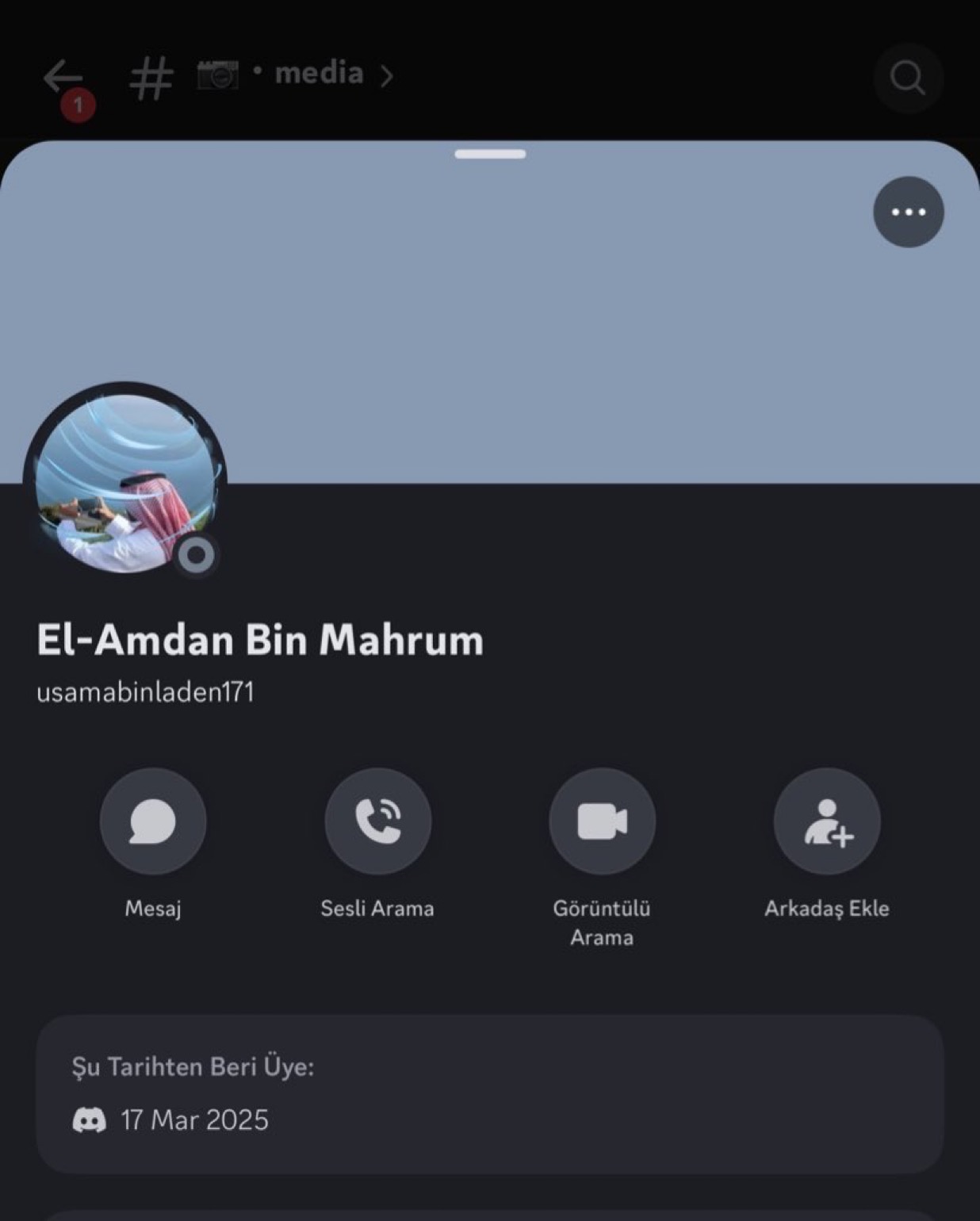View El-Amdan Bin Mahrum's profile picture
The height and width of the screenshot is (1221, 980).
[124, 483]
